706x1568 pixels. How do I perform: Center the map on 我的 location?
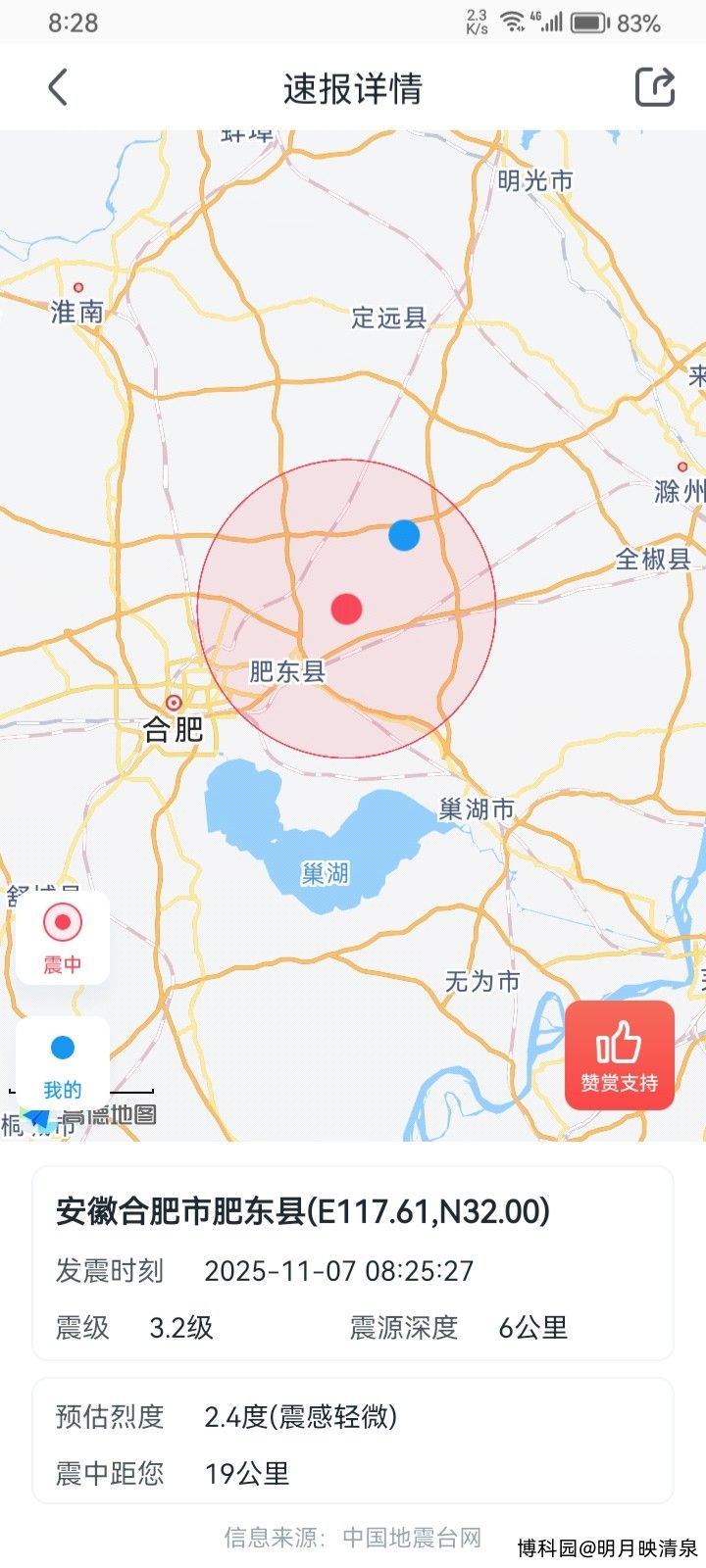coord(63,1063)
